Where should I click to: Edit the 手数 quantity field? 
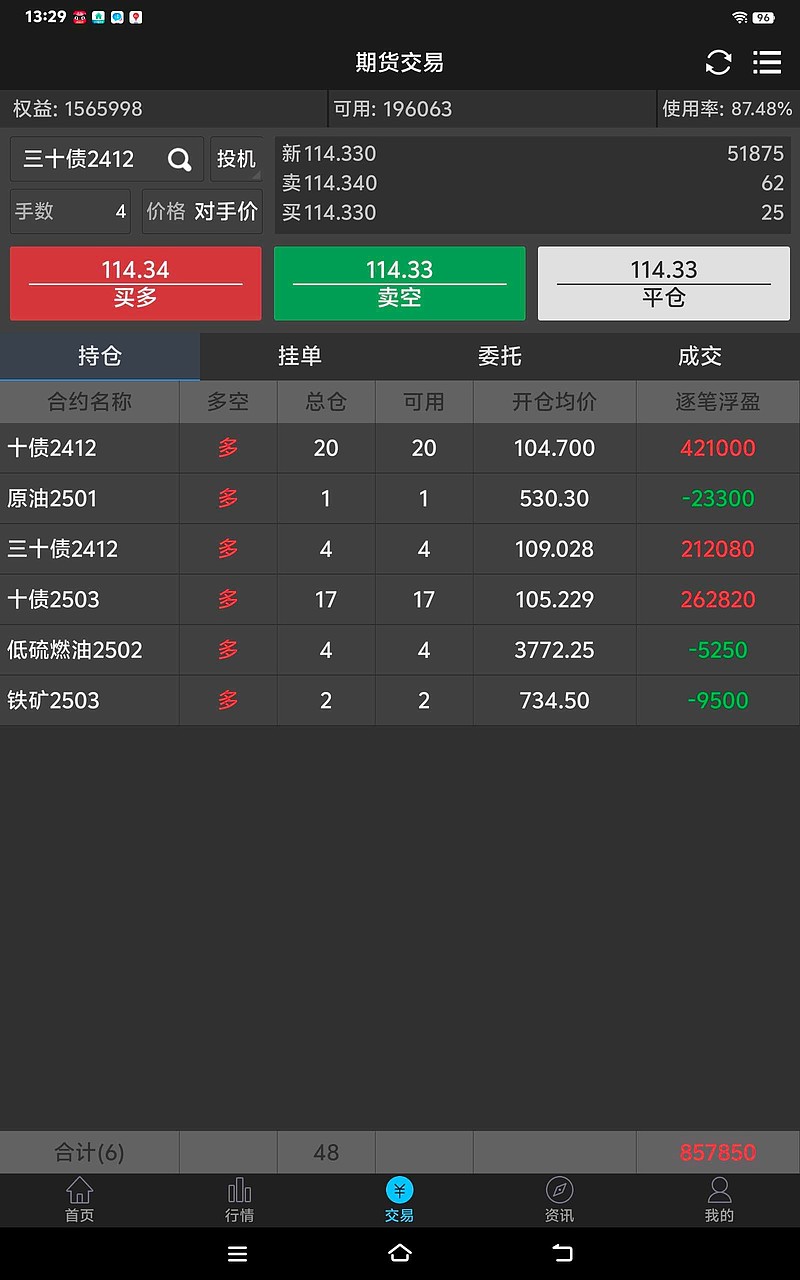(70, 211)
